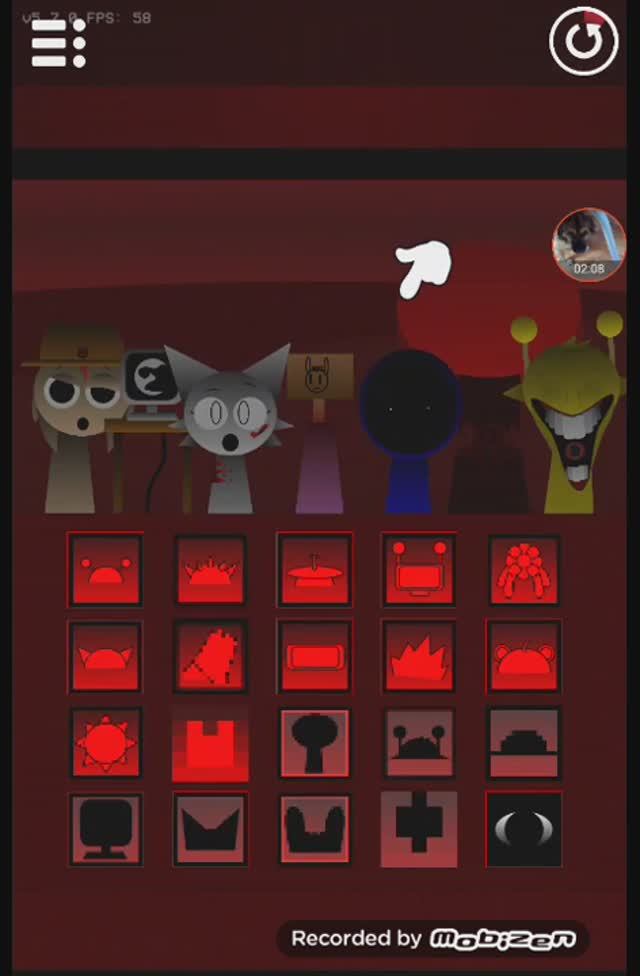This screenshot has width=640, height=976.
Task: Pick the red cat ears head icon
Action: [105, 657]
